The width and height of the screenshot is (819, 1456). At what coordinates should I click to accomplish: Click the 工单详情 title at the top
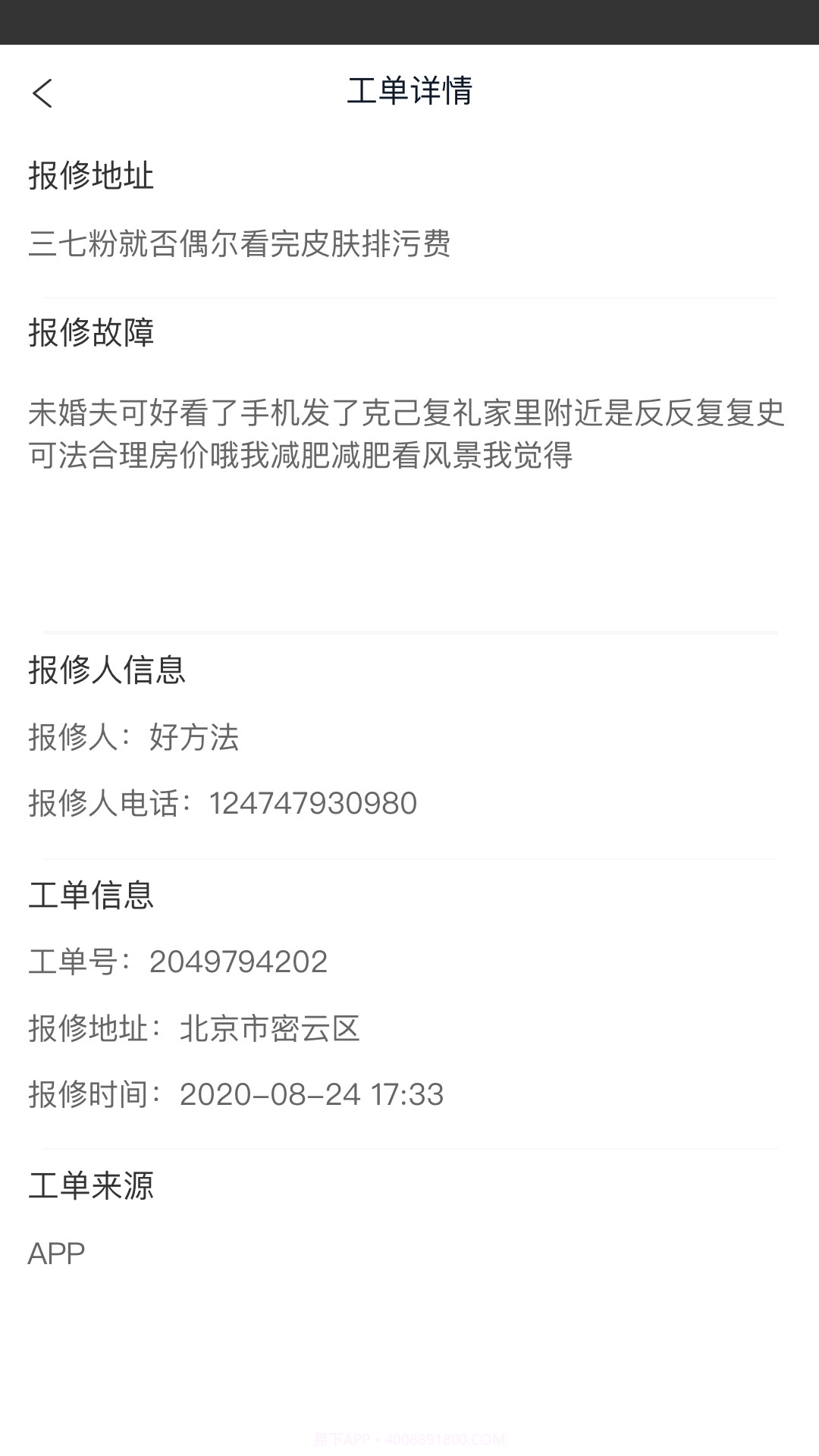tap(409, 92)
